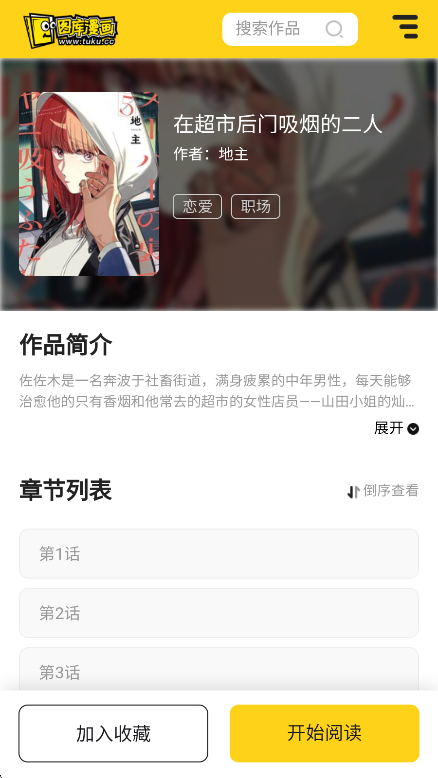Select the 恋爱 tag chip
This screenshot has height=778, width=438.
coord(197,206)
